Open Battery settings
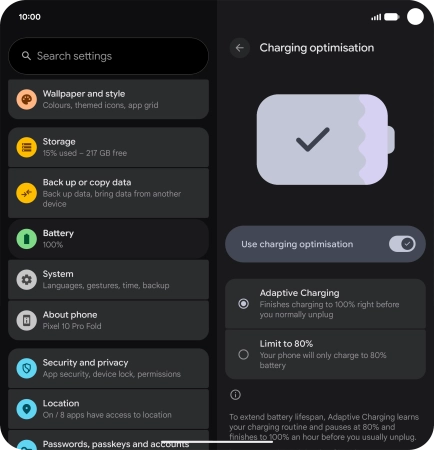Image resolution: width=434 pixels, height=450 pixels. [108, 239]
